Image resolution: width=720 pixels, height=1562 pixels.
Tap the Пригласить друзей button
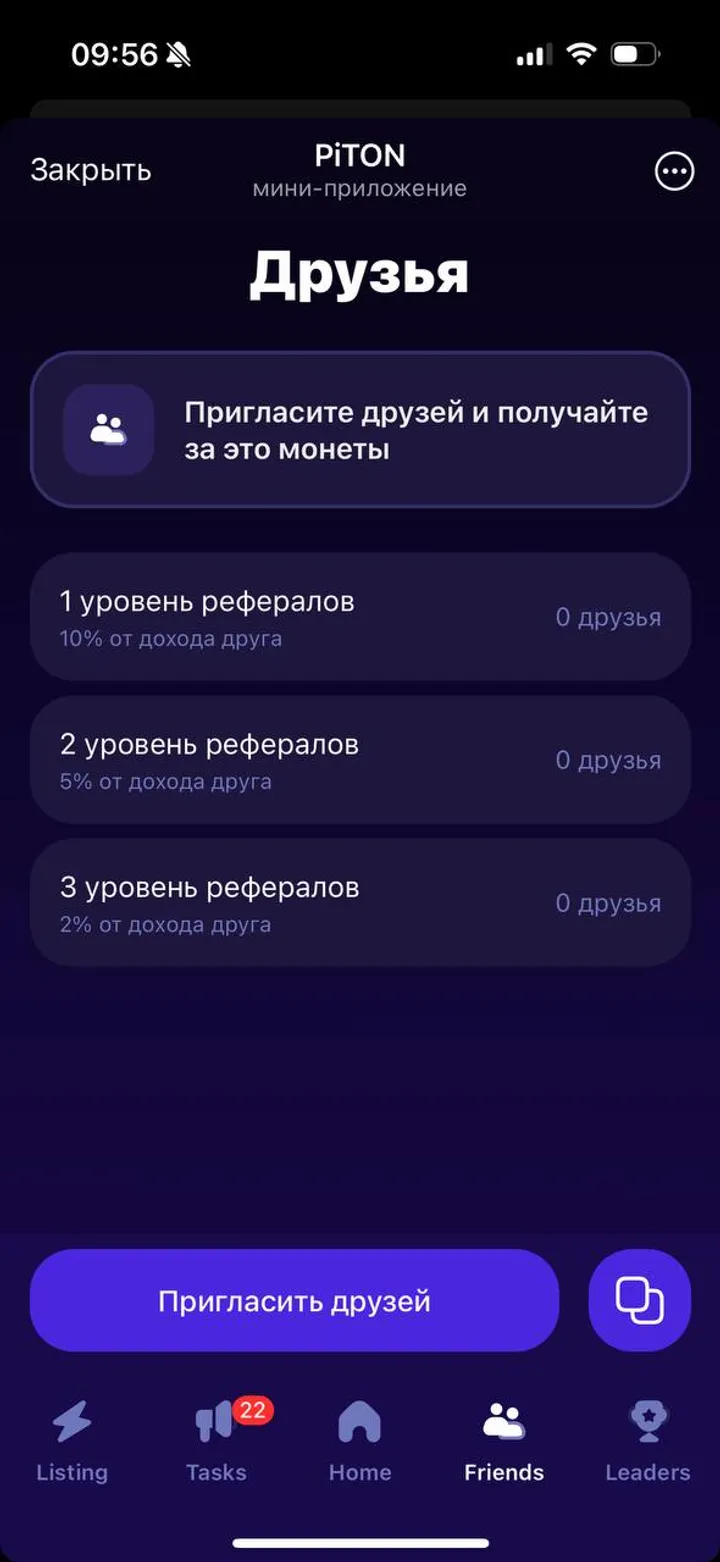click(294, 1300)
